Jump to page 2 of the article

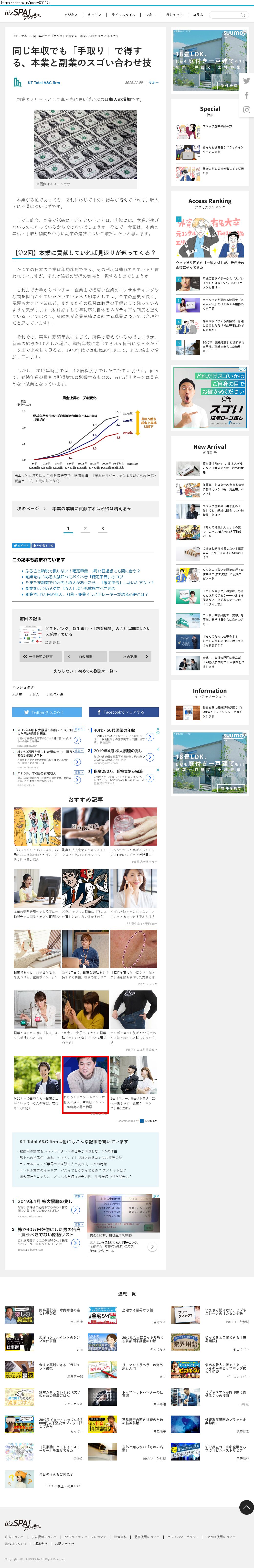point(85,528)
